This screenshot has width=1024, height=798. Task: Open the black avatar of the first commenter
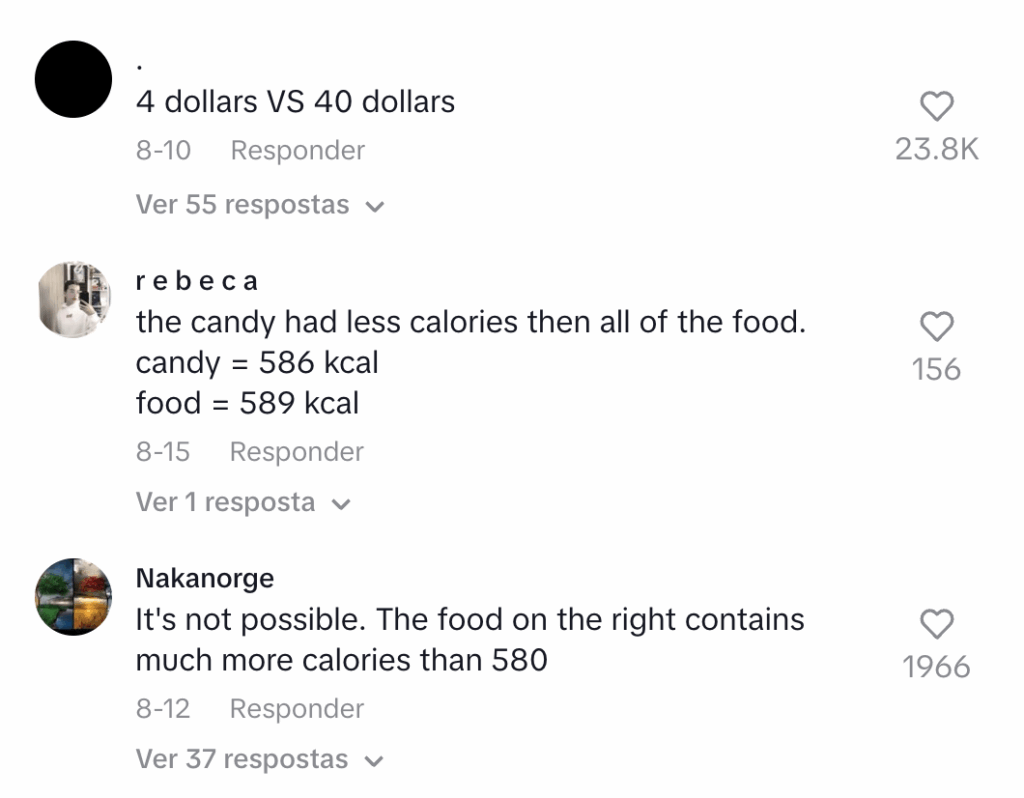73,79
